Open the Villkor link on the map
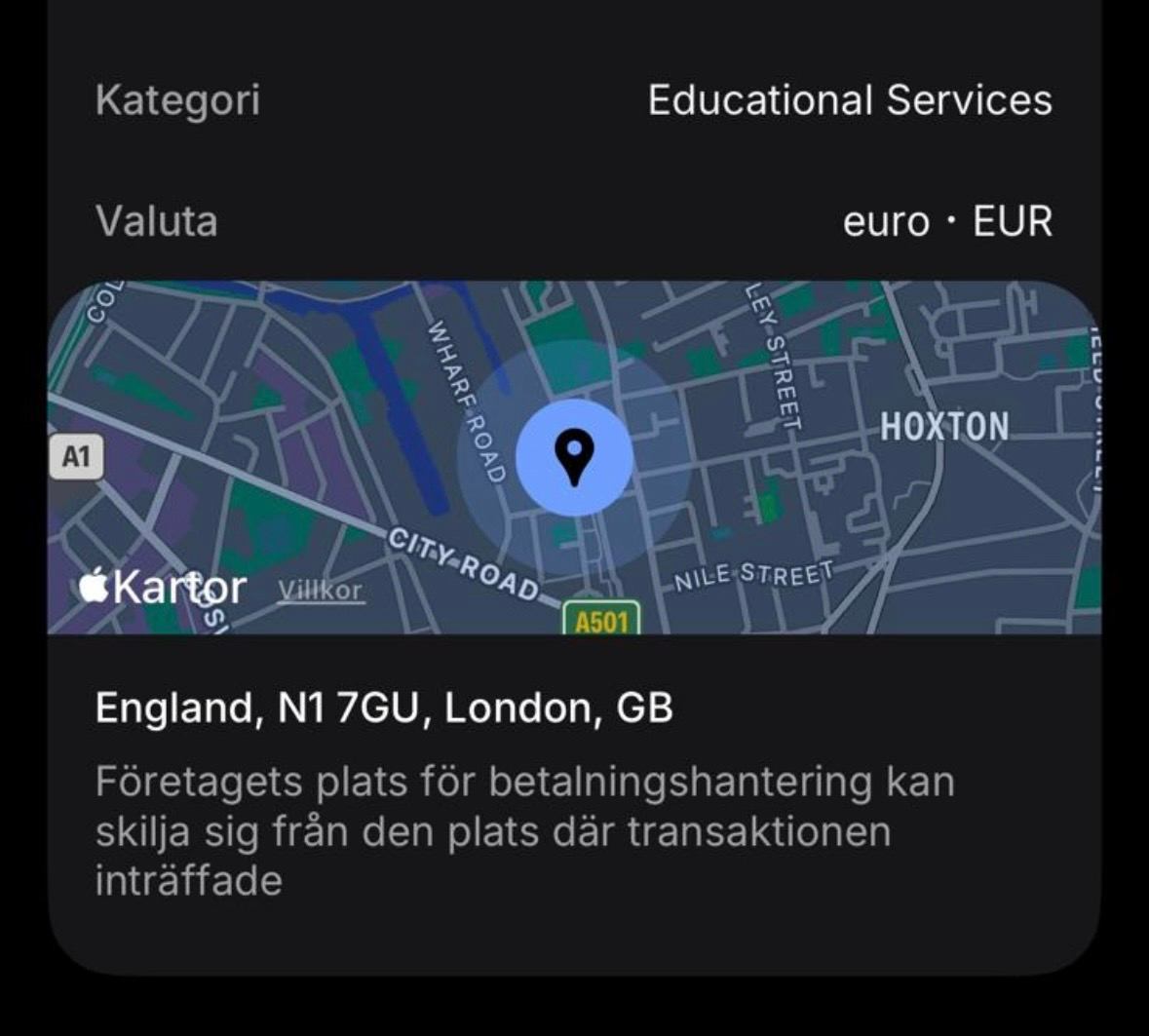This screenshot has height=1036, width=1149. tap(321, 591)
